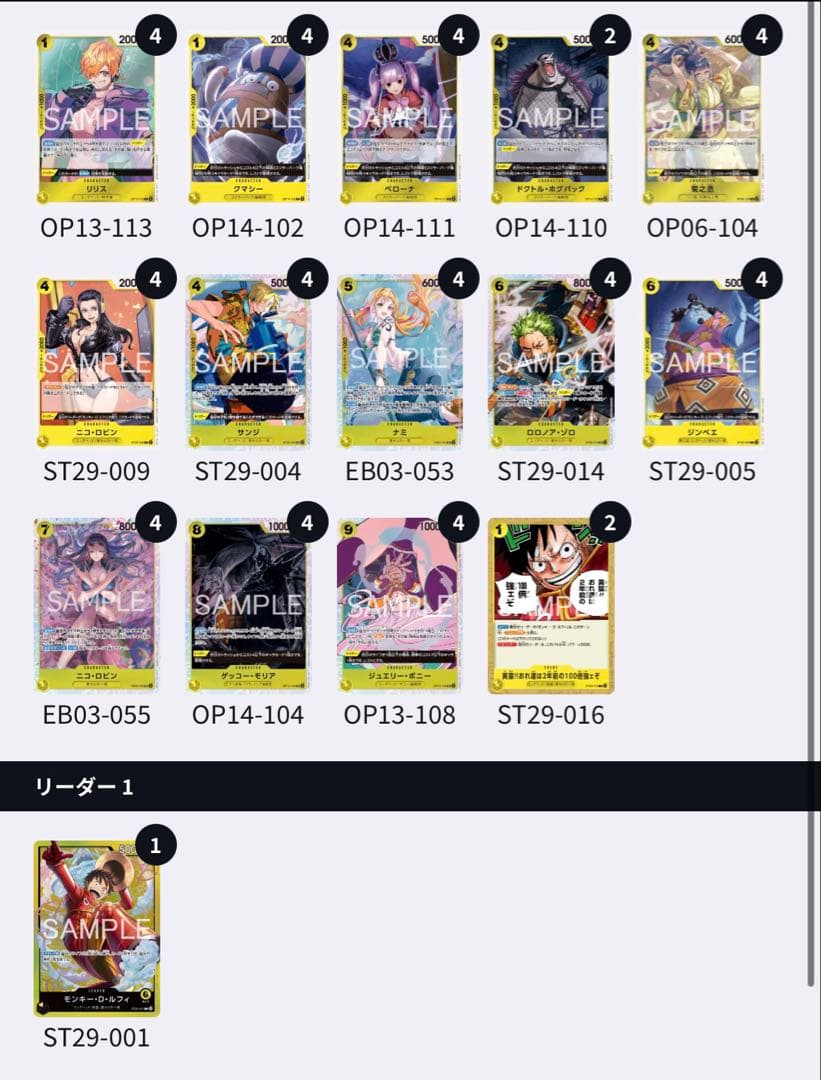This screenshot has height=1080, width=821.
Task: Open Sanji card ST29-004
Action: pyautogui.click(x=248, y=362)
